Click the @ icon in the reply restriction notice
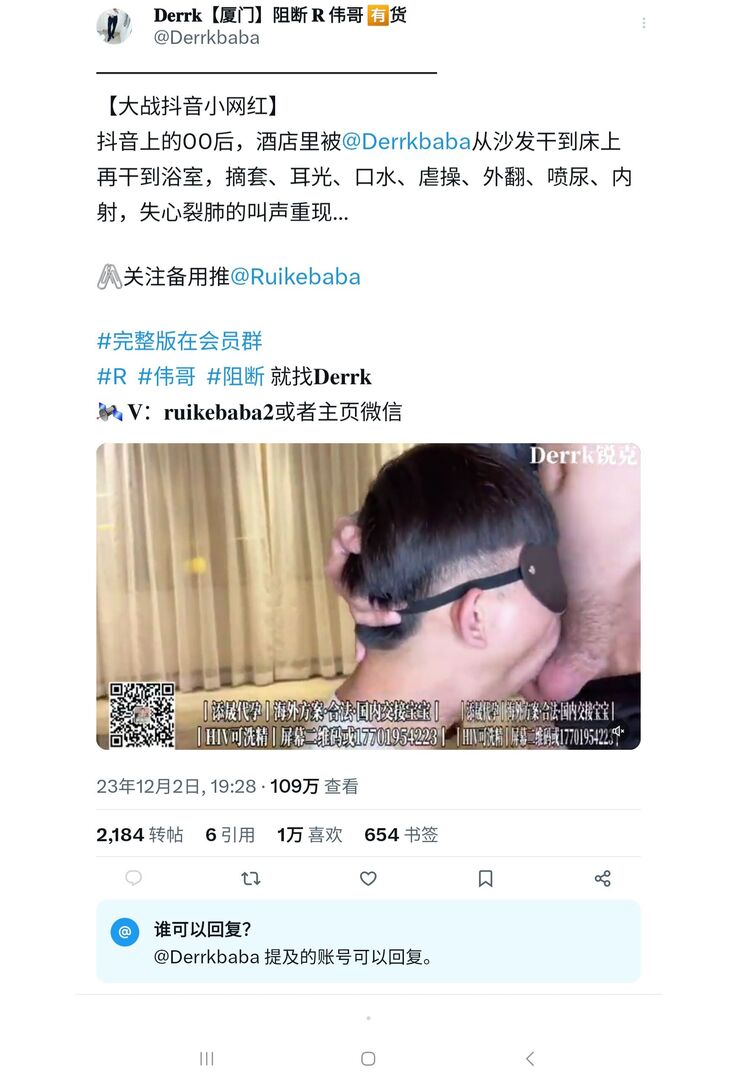This screenshot has width=737, height=1080. 125,932
